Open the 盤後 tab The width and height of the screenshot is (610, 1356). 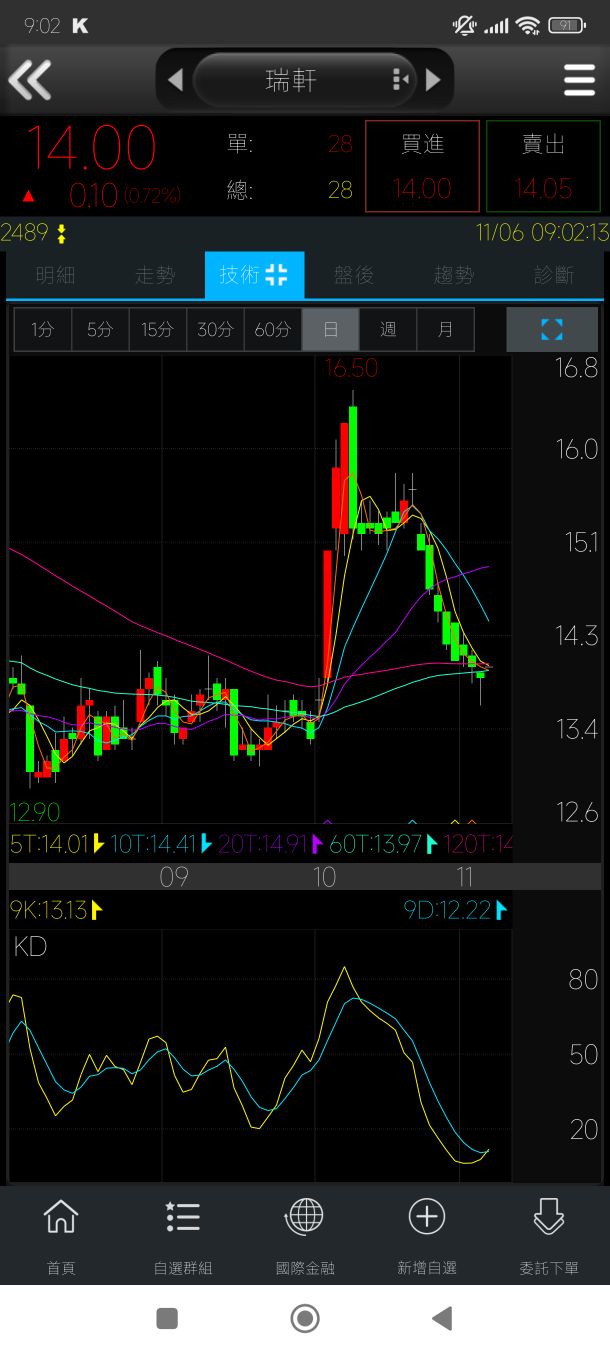pyautogui.click(x=354, y=275)
